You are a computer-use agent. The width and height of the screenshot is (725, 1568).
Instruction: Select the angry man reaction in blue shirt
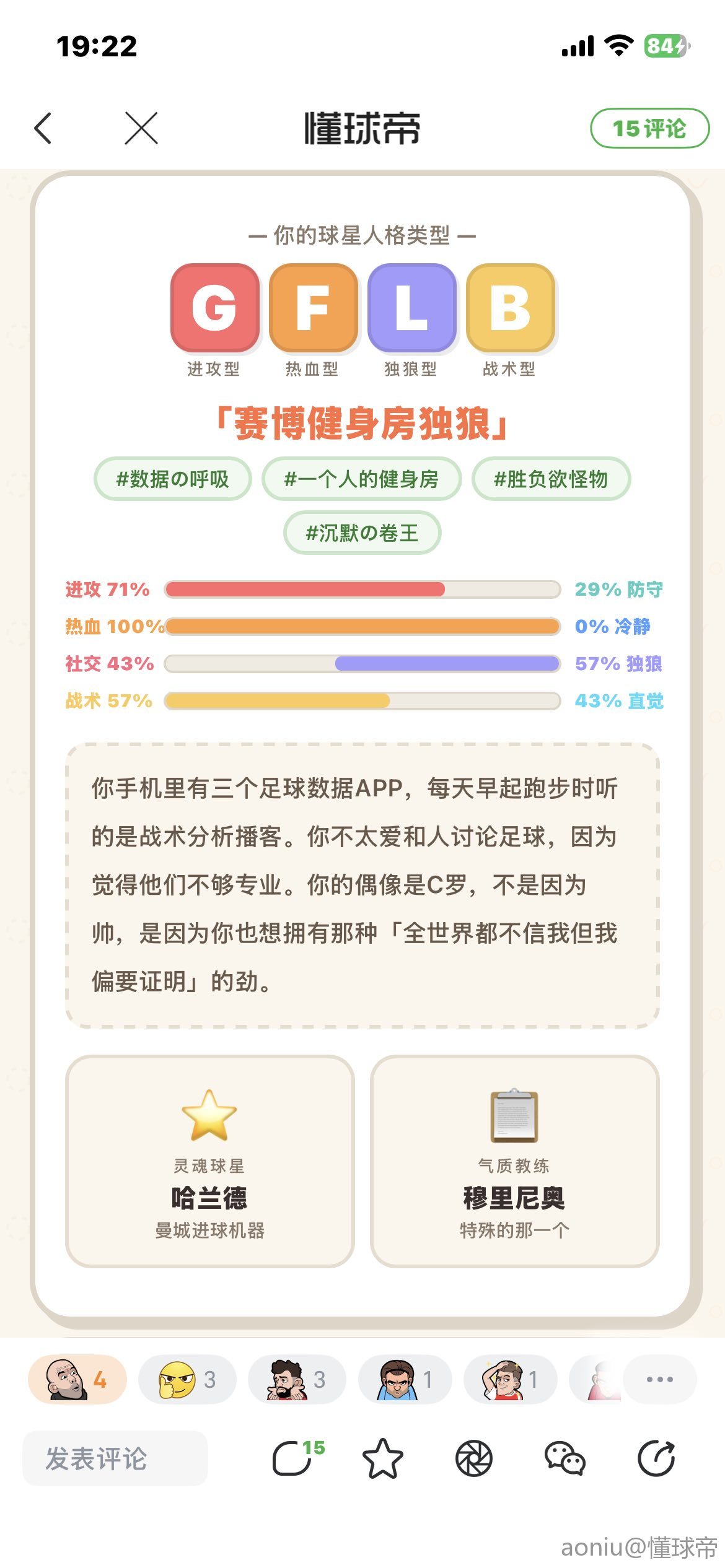pyautogui.click(x=405, y=1379)
